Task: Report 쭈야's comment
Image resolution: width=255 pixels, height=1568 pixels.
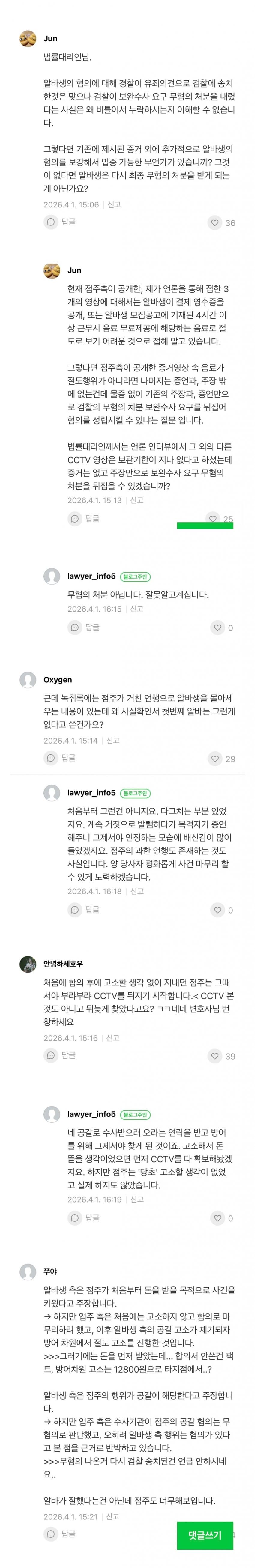Action: (x=113, y=1516)
